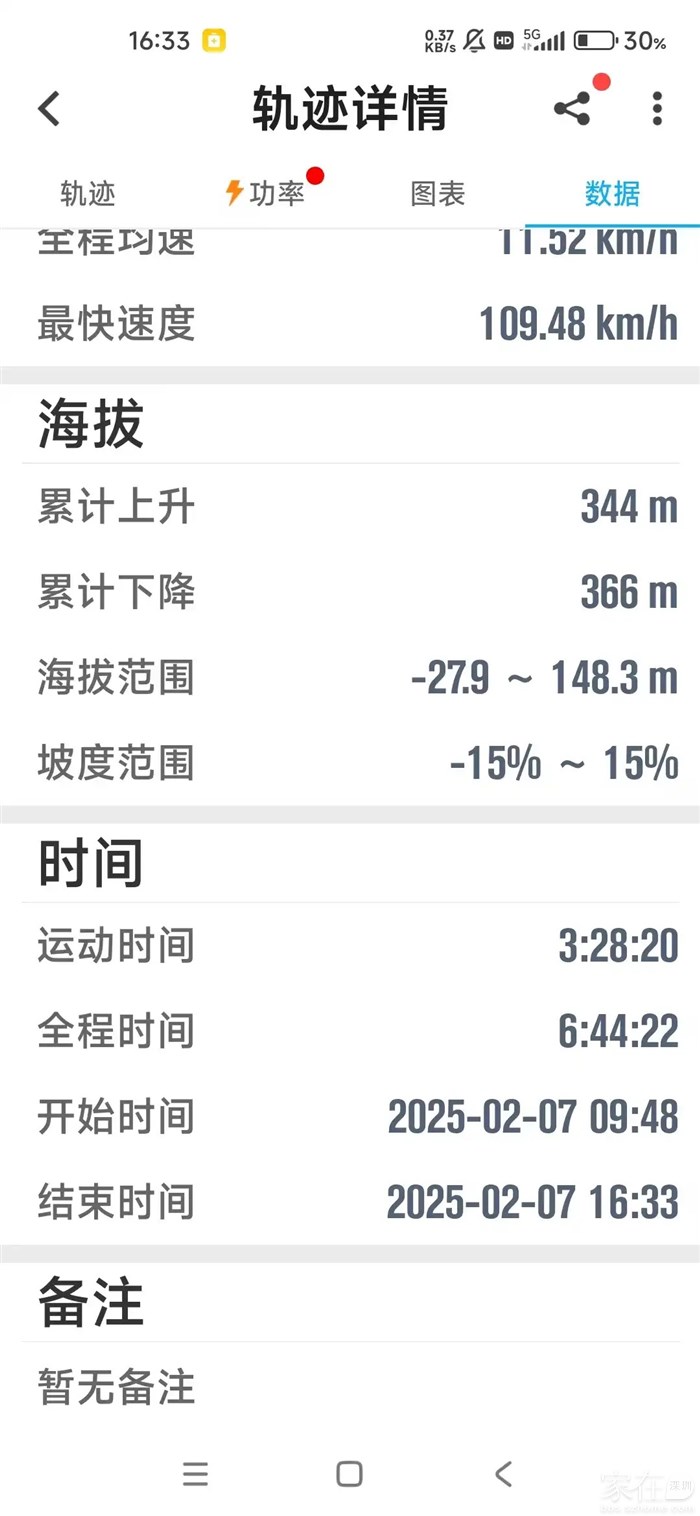Switch to the 轨迹 tab

click(88, 193)
